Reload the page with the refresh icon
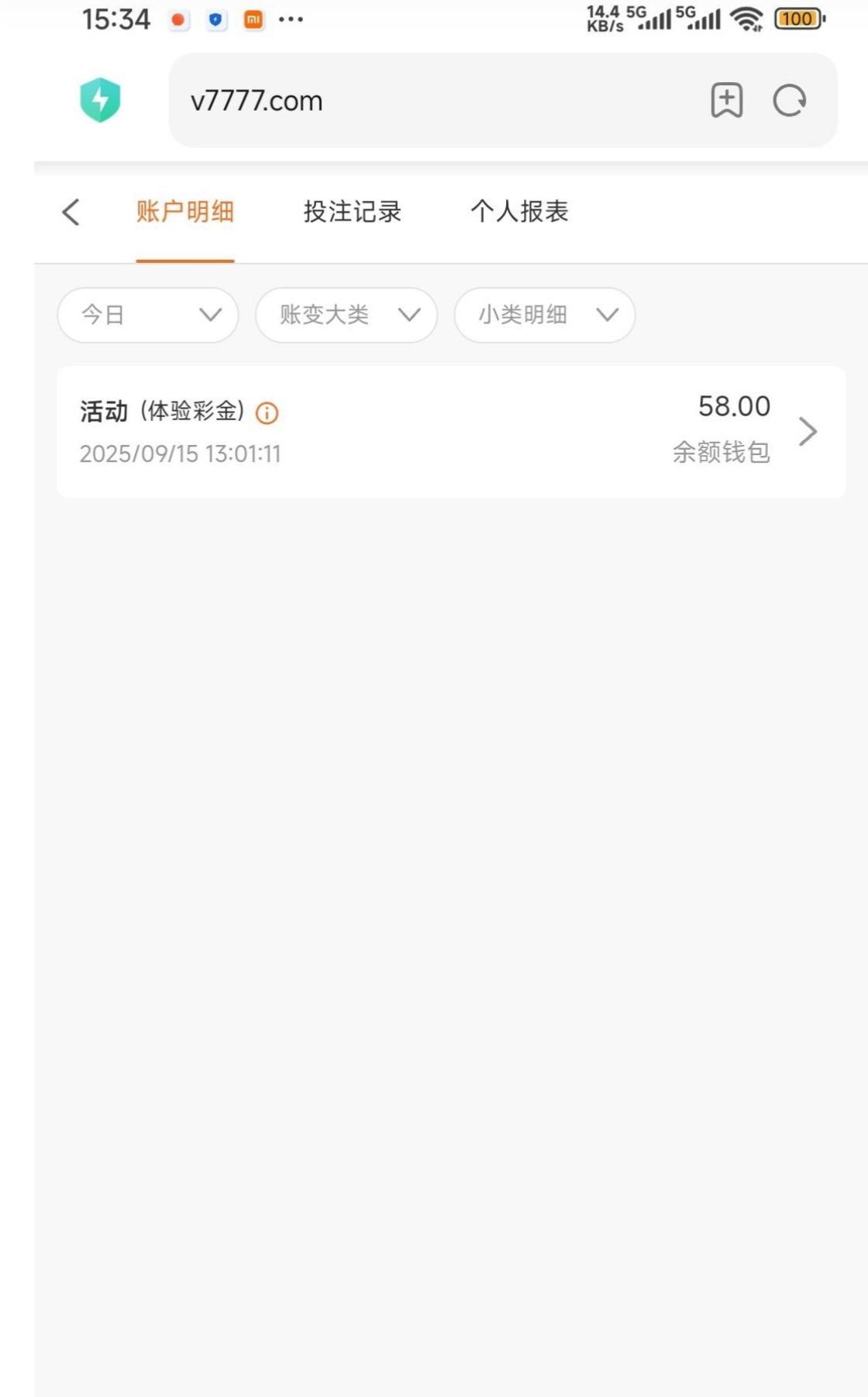The height and width of the screenshot is (1397, 868). coord(790,101)
